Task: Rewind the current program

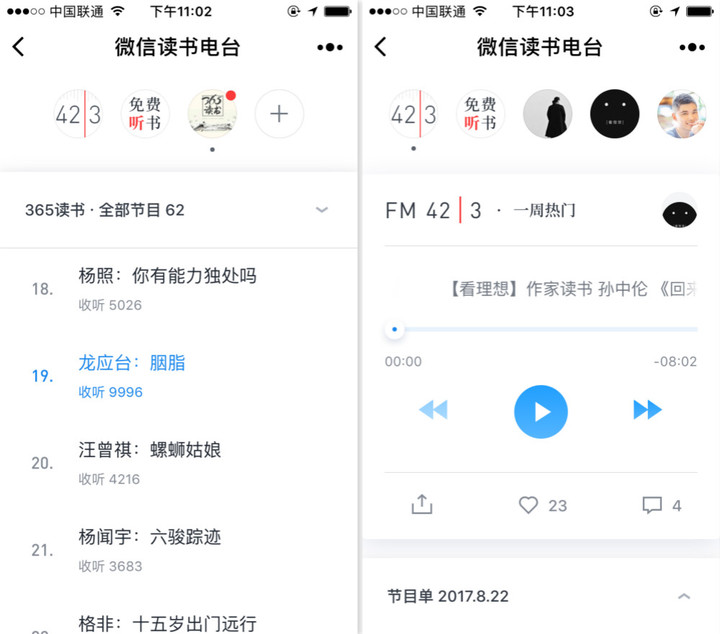Action: click(x=433, y=410)
